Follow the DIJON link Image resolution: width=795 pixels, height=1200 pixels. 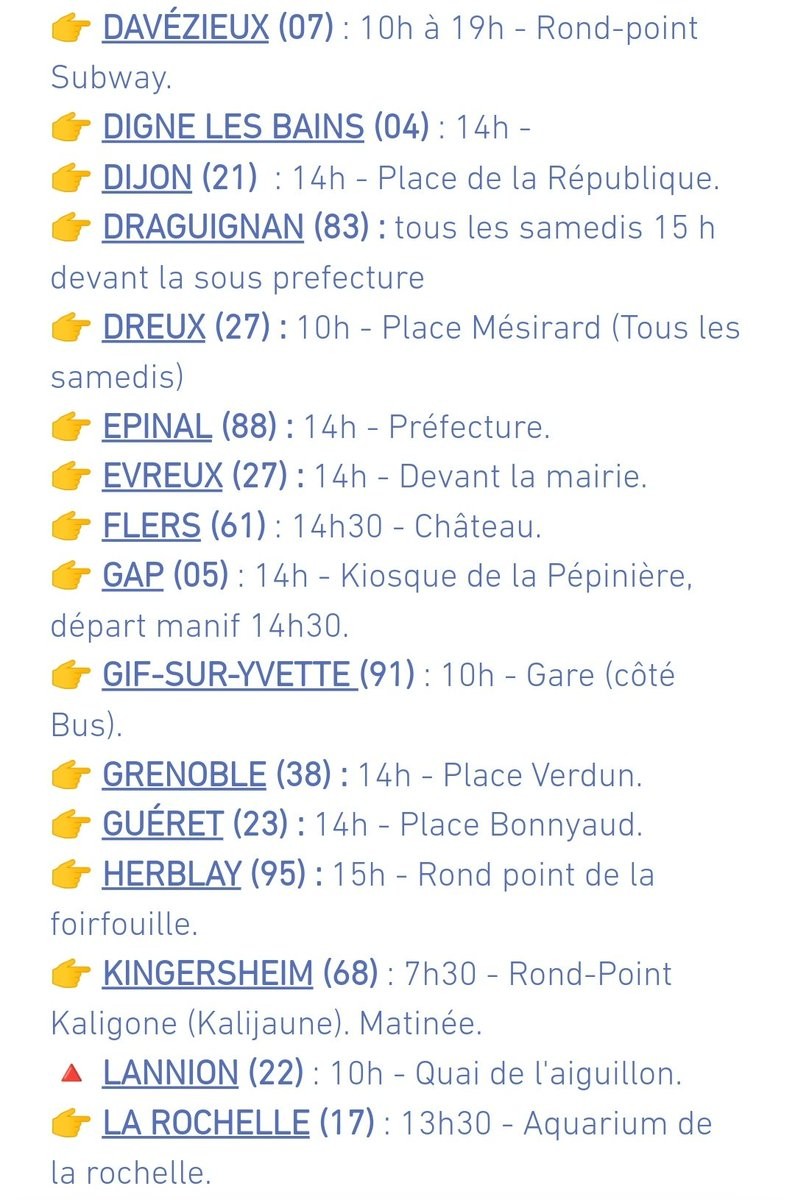pos(146,177)
